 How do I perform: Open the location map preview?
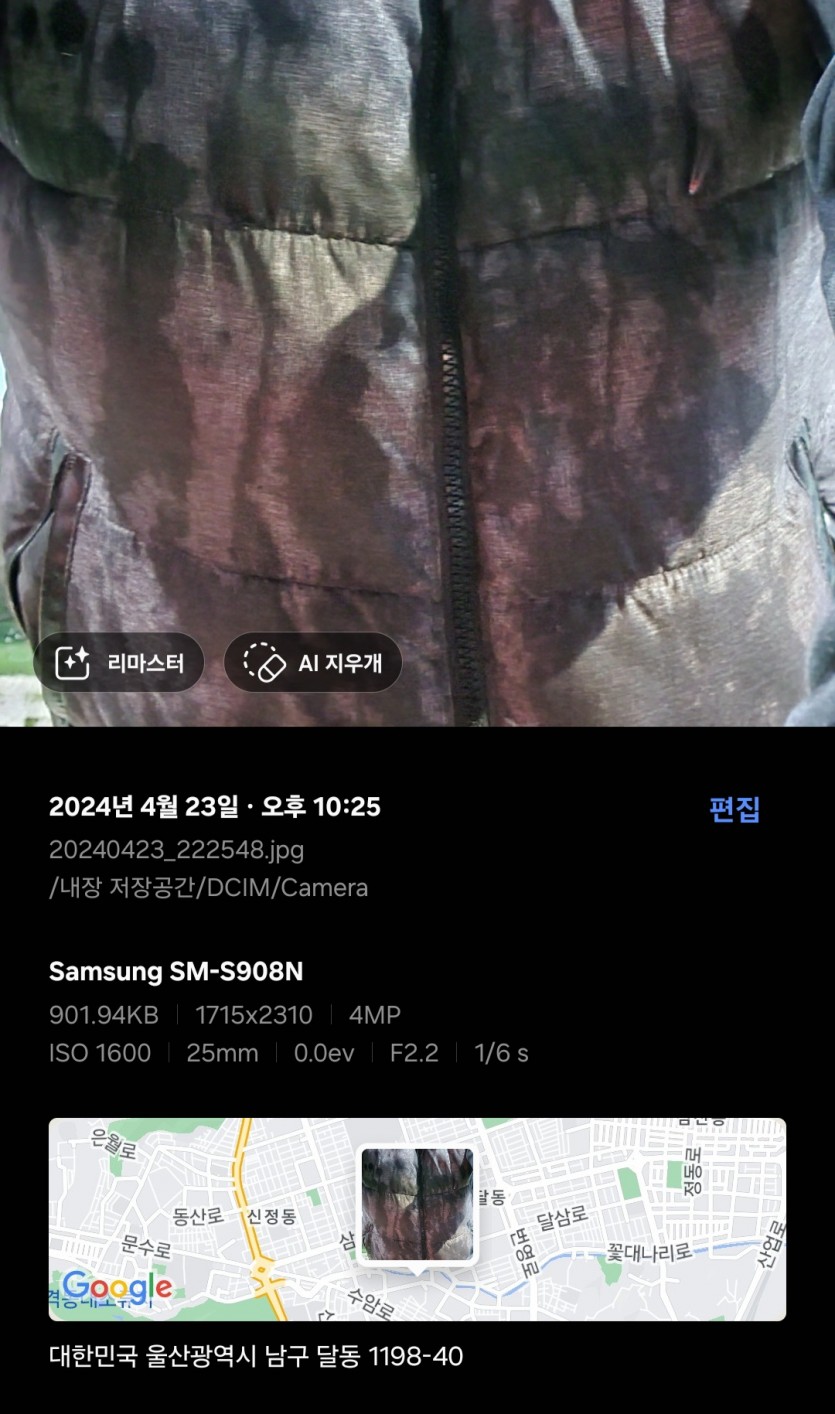pyautogui.click(x=417, y=1218)
